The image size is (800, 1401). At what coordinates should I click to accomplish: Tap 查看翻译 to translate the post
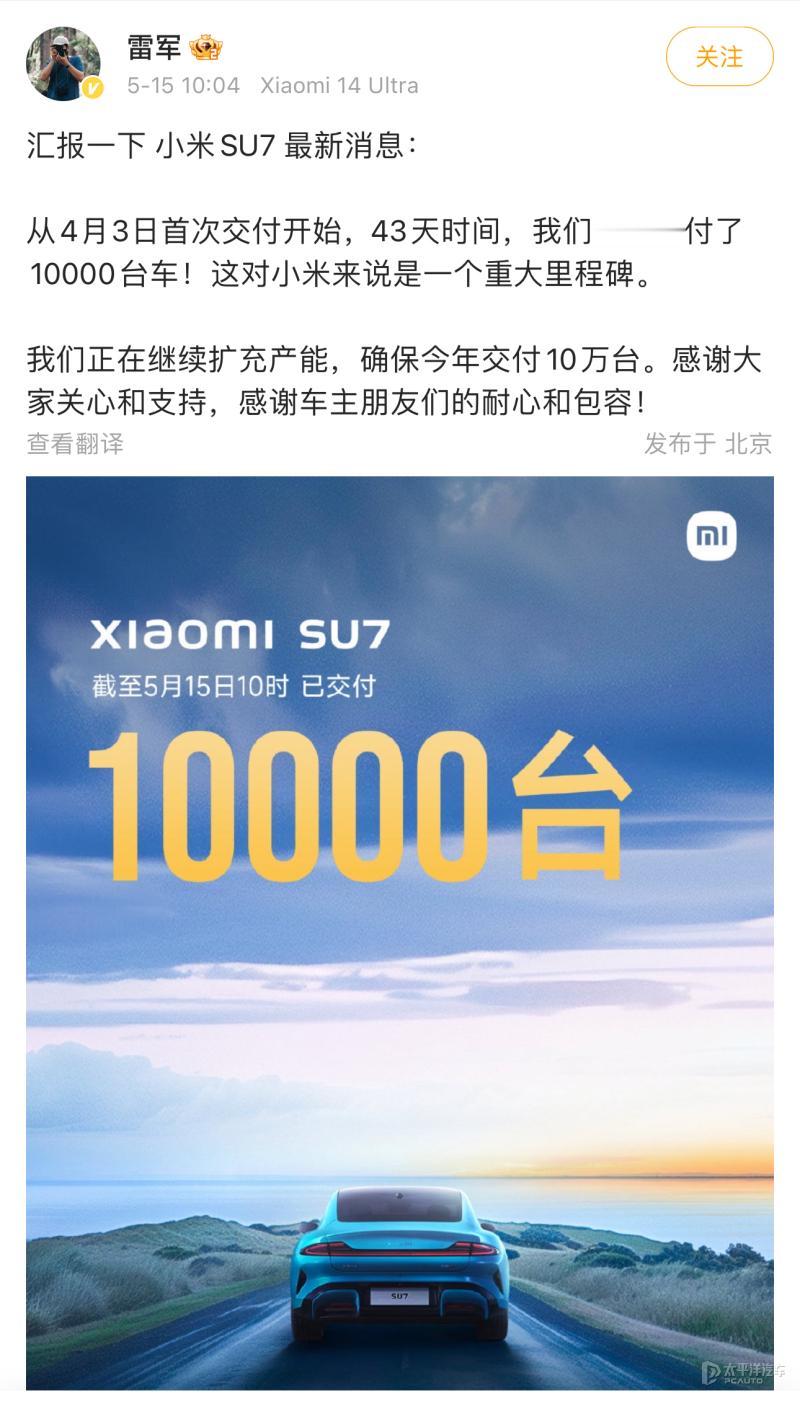[x=75, y=444]
